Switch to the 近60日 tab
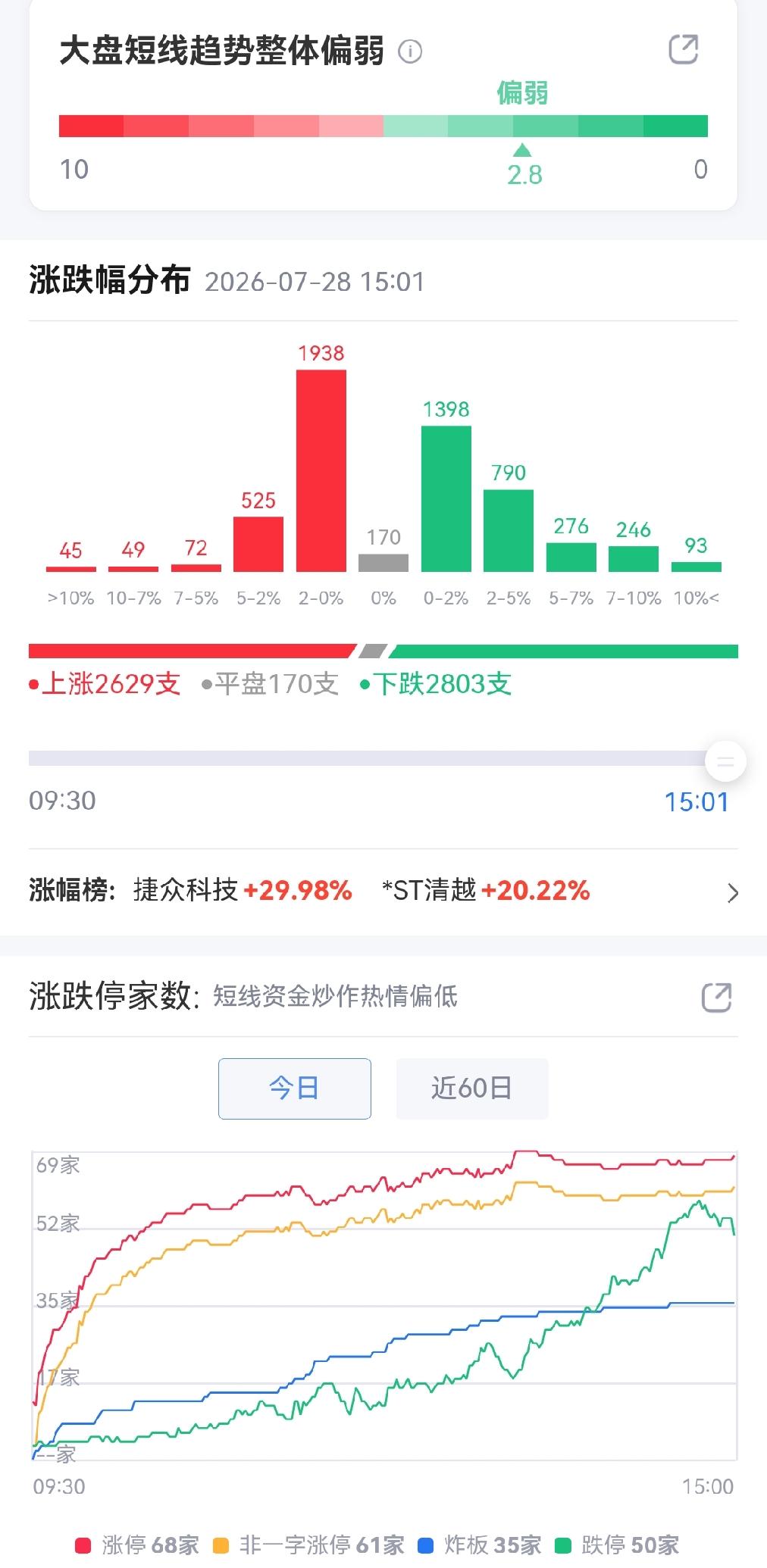Image resolution: width=767 pixels, height=1568 pixels. click(472, 1089)
